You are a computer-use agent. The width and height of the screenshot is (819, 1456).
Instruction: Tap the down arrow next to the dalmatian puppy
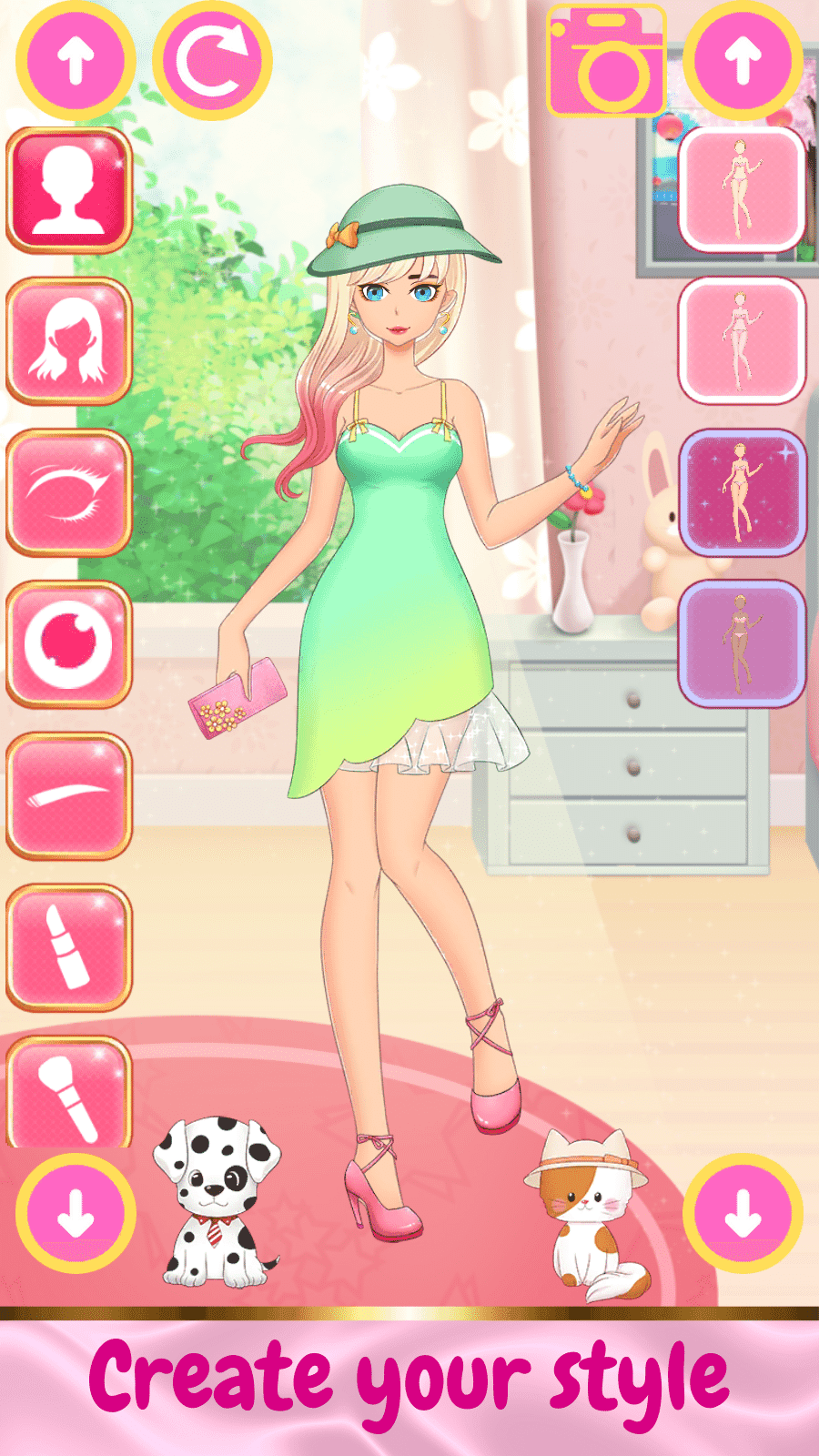(76, 1213)
